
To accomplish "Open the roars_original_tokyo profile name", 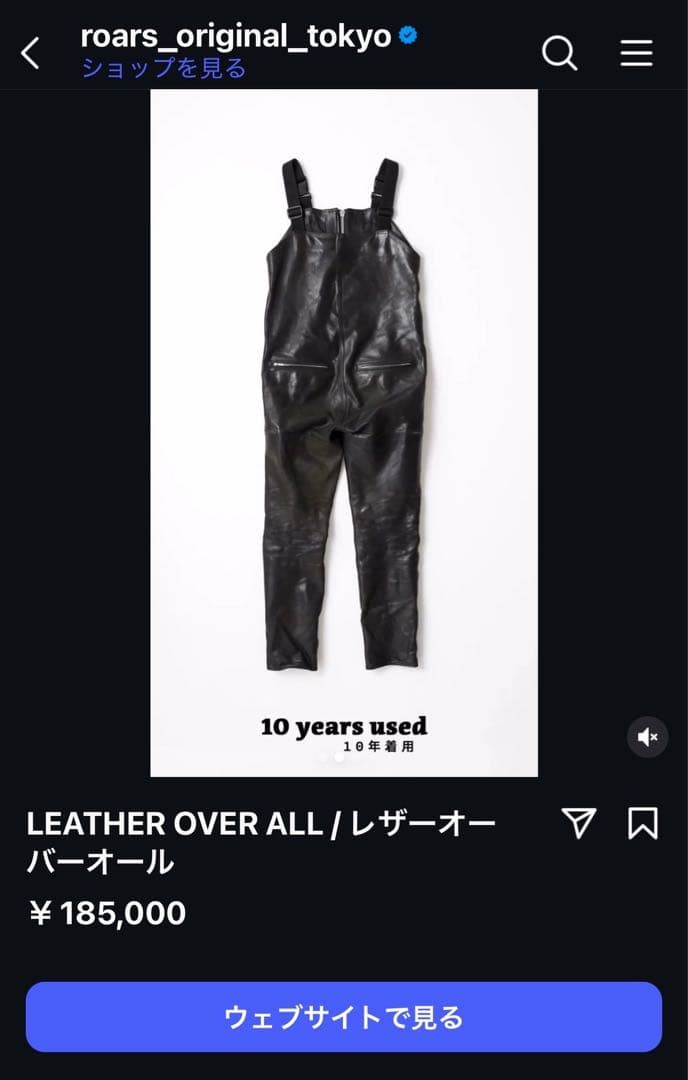I will pos(236,37).
